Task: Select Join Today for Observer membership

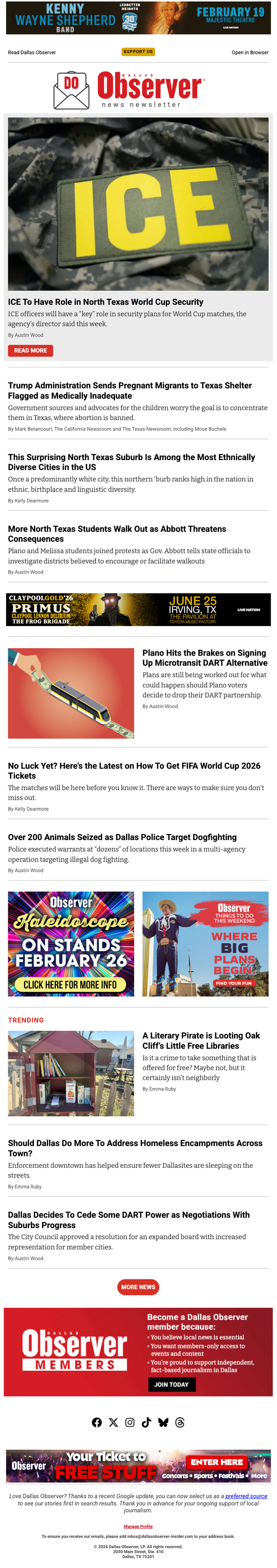Action: point(171,1384)
